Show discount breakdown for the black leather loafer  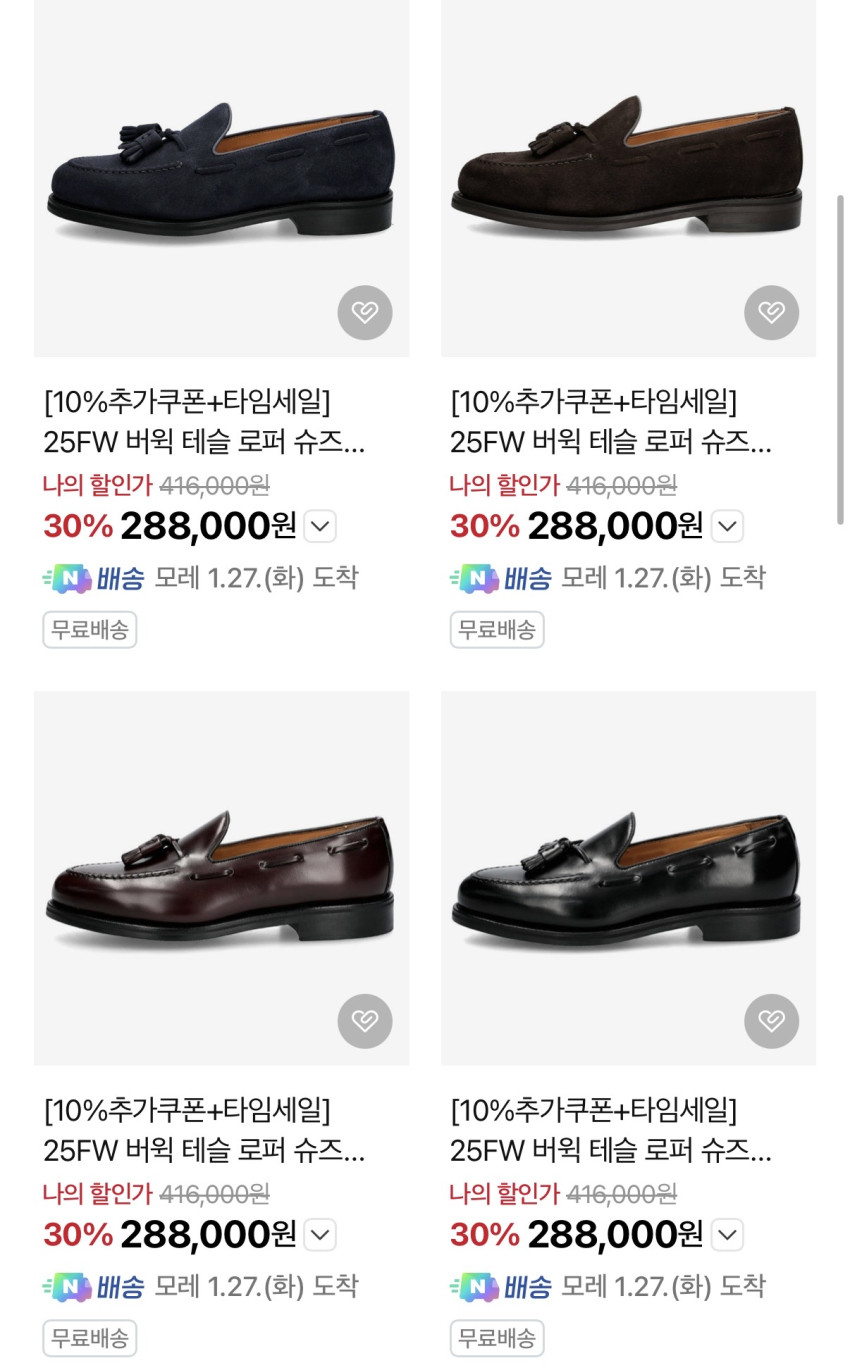[x=727, y=1235]
